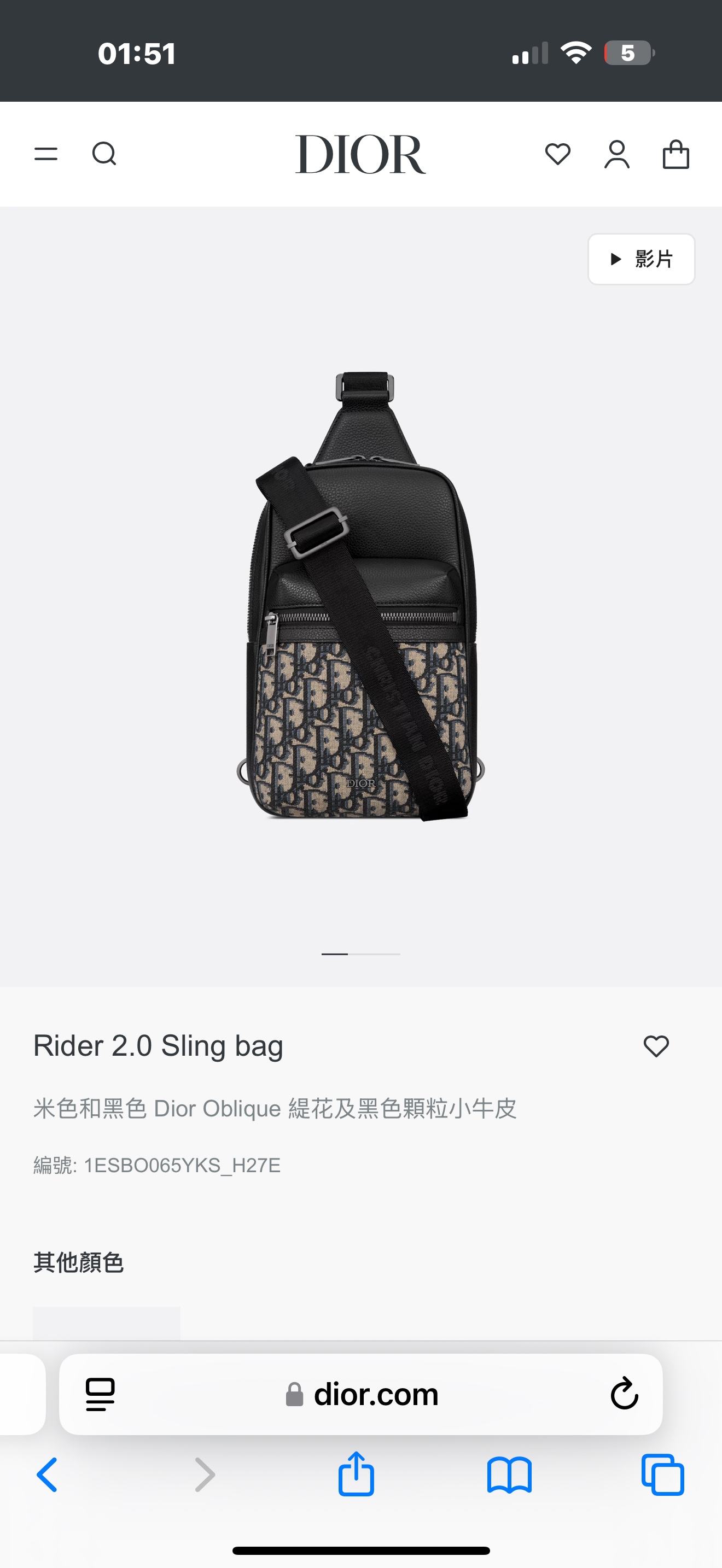
Task: Play the product 影片 video
Action: (641, 259)
